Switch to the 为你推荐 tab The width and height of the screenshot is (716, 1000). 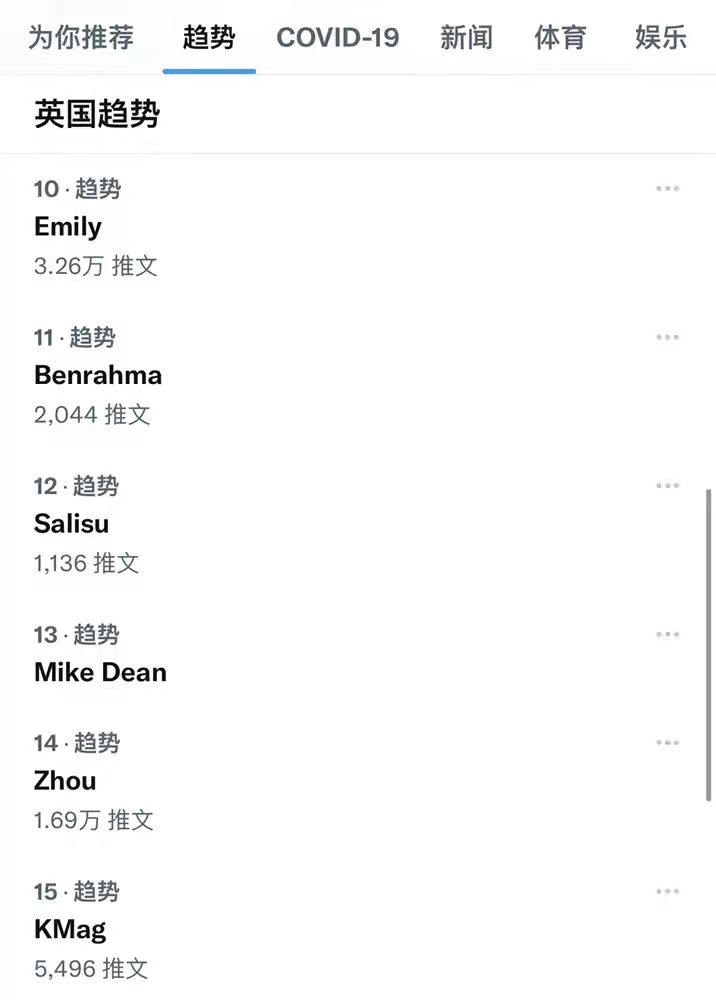pyautogui.click(x=80, y=38)
